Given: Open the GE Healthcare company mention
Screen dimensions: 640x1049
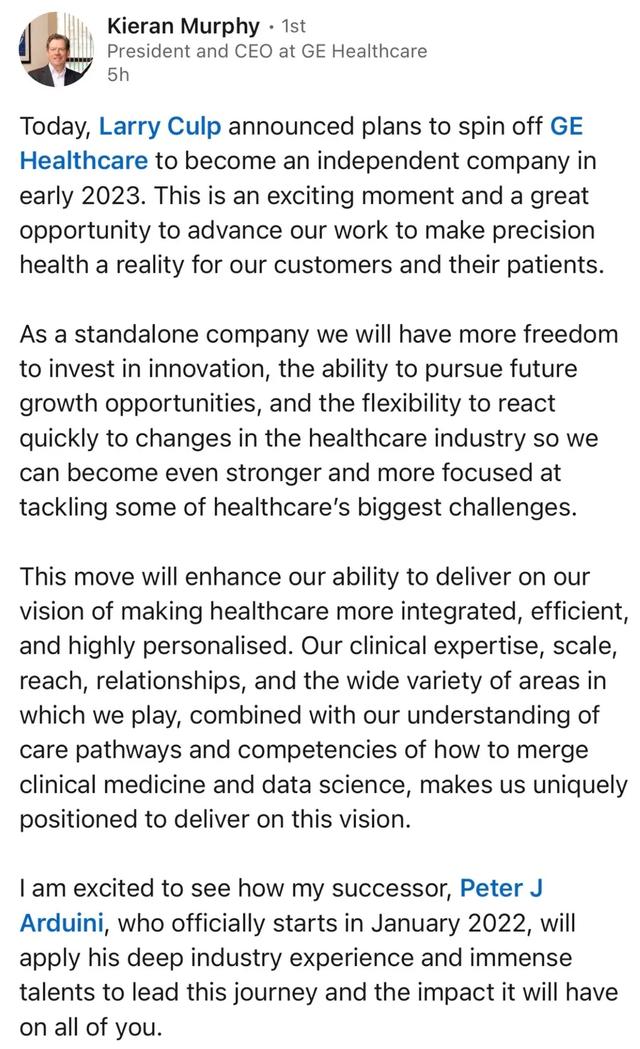Looking at the screenshot, I should click(x=84, y=161).
